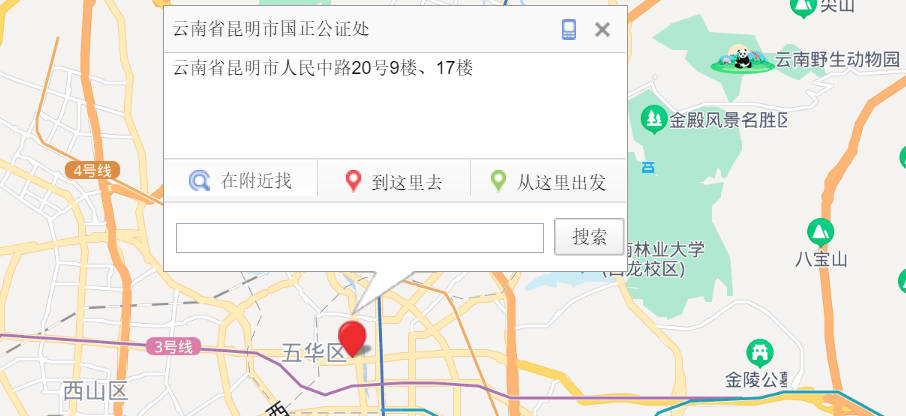Screen dimensions: 906x416
Task: Open 金陵公墓 map point
Action: 760,353
